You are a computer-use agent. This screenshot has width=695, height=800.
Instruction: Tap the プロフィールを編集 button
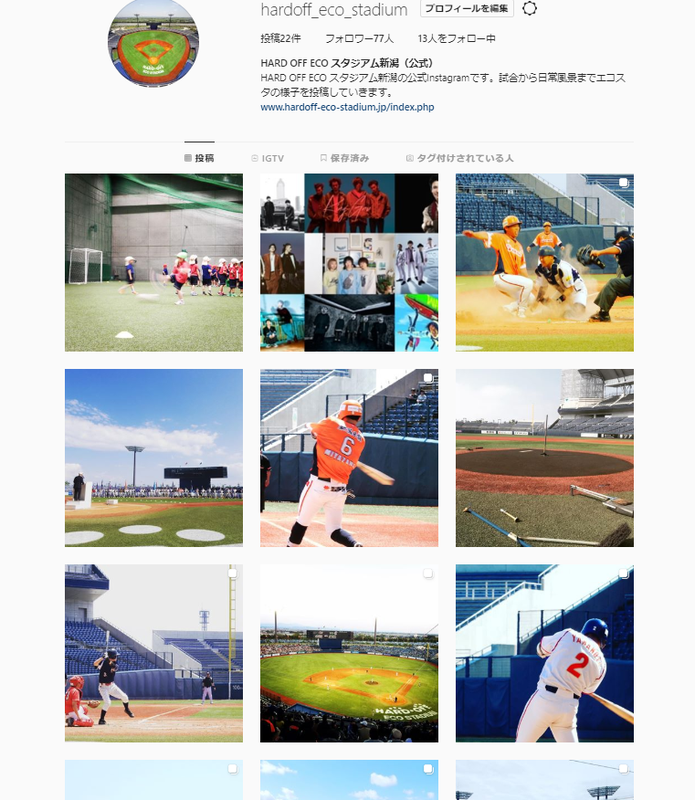[x=466, y=9]
